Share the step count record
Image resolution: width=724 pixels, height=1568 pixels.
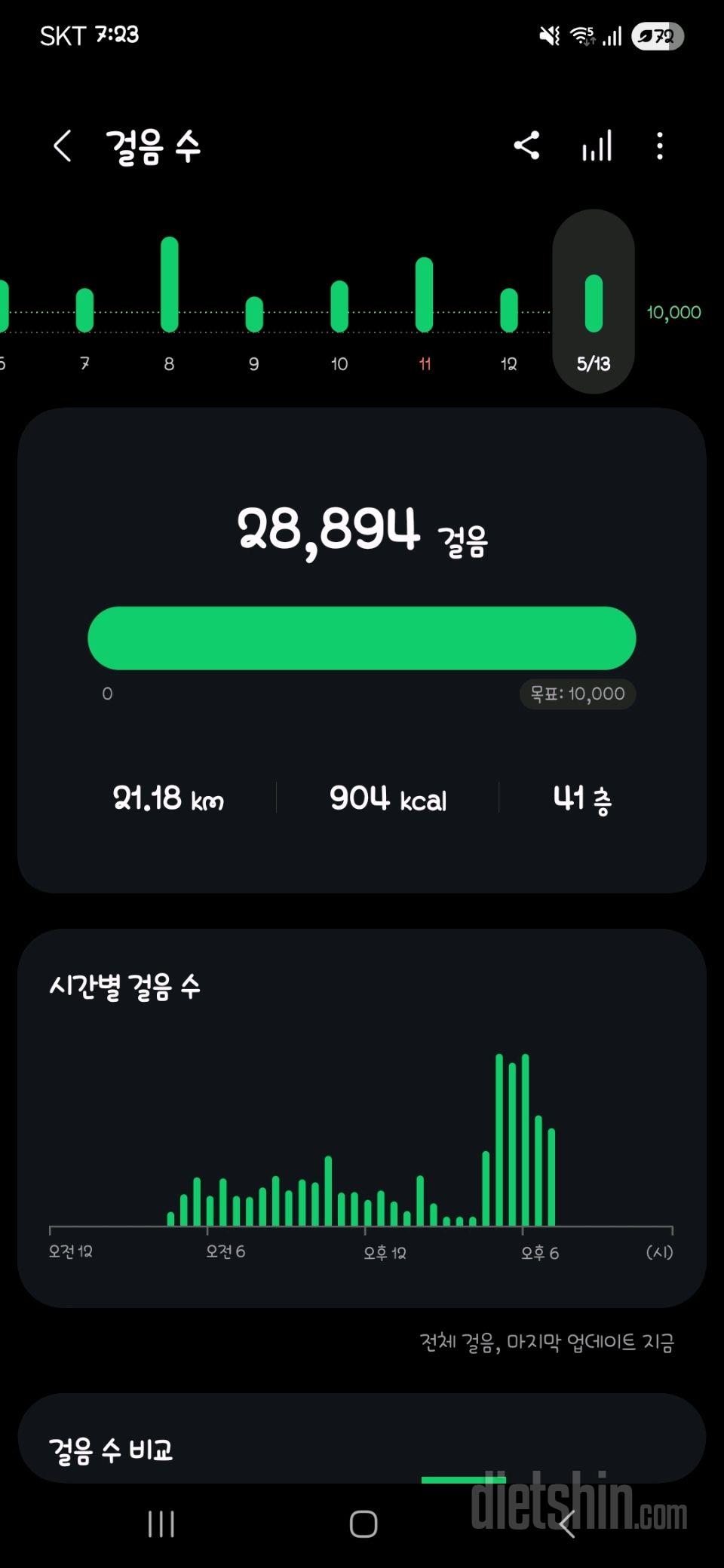pyautogui.click(x=526, y=145)
